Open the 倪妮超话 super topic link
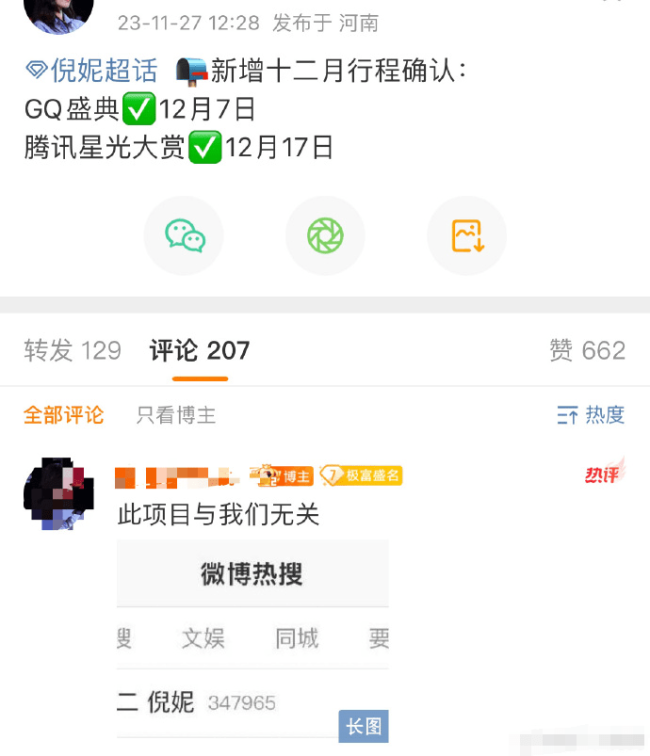The height and width of the screenshot is (756, 650). click(x=91, y=71)
